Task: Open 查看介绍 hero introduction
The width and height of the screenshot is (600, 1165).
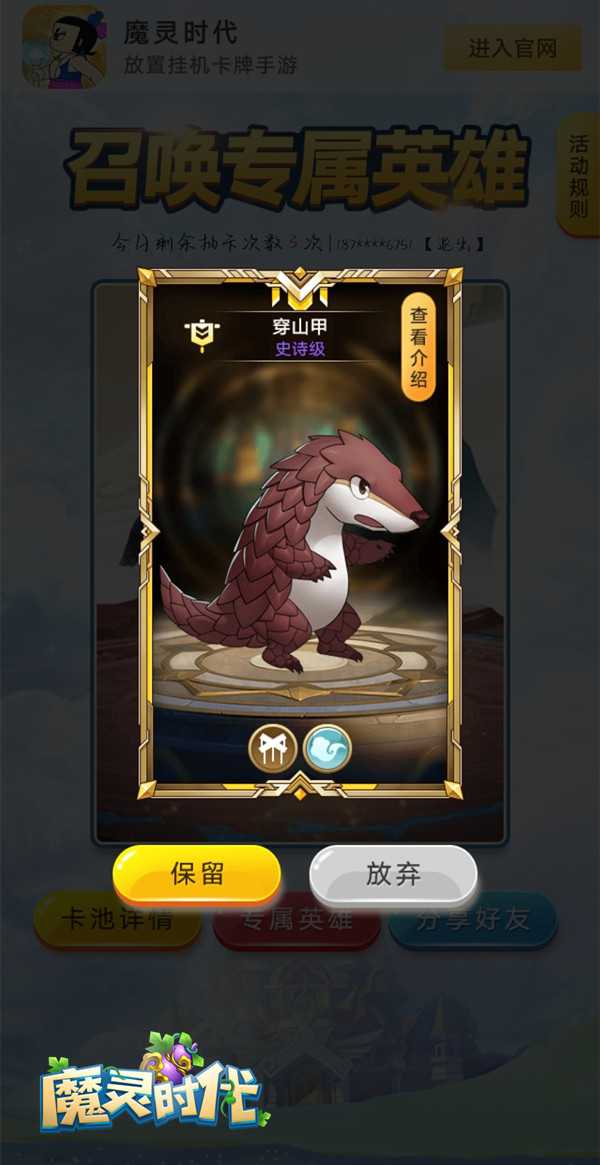Action: (x=419, y=347)
